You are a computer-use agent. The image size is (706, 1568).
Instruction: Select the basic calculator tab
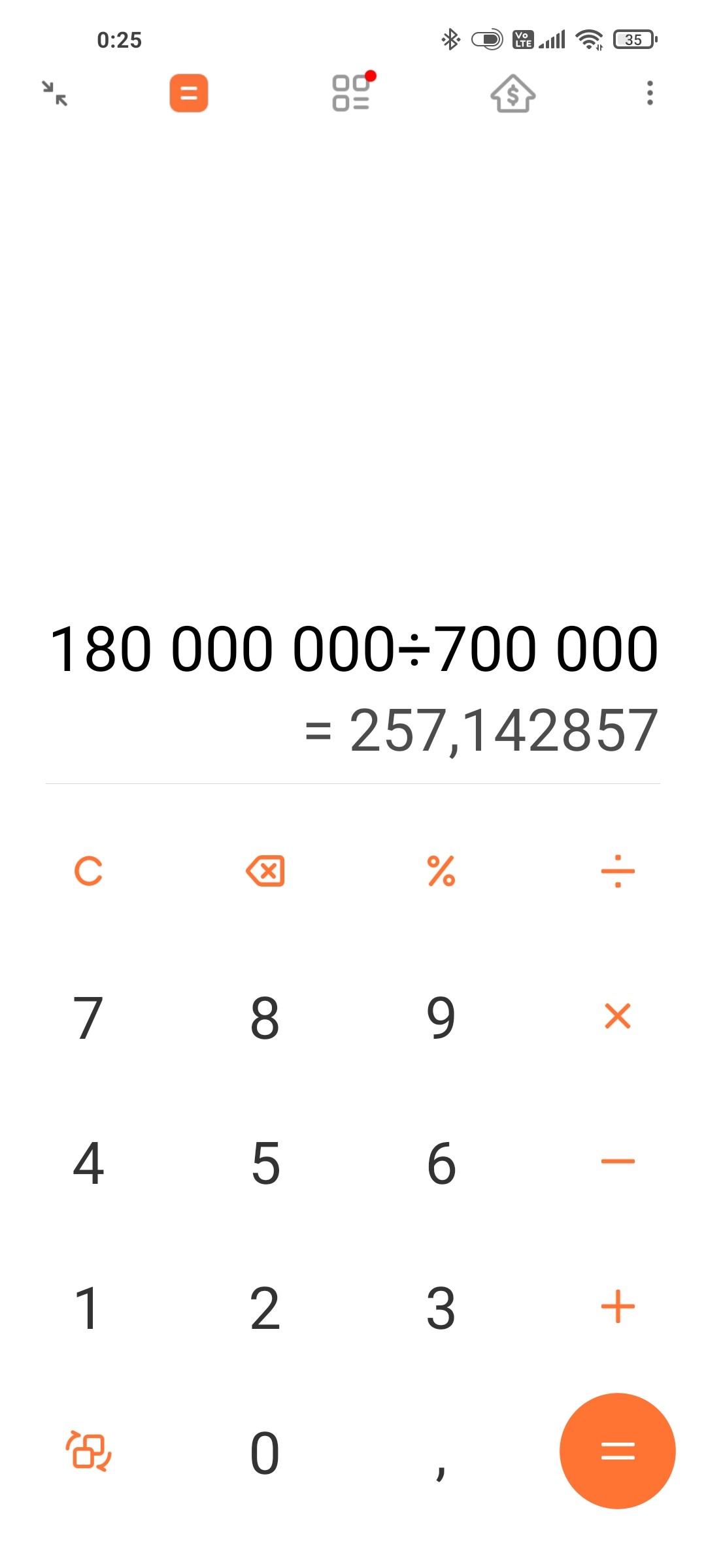tap(189, 93)
